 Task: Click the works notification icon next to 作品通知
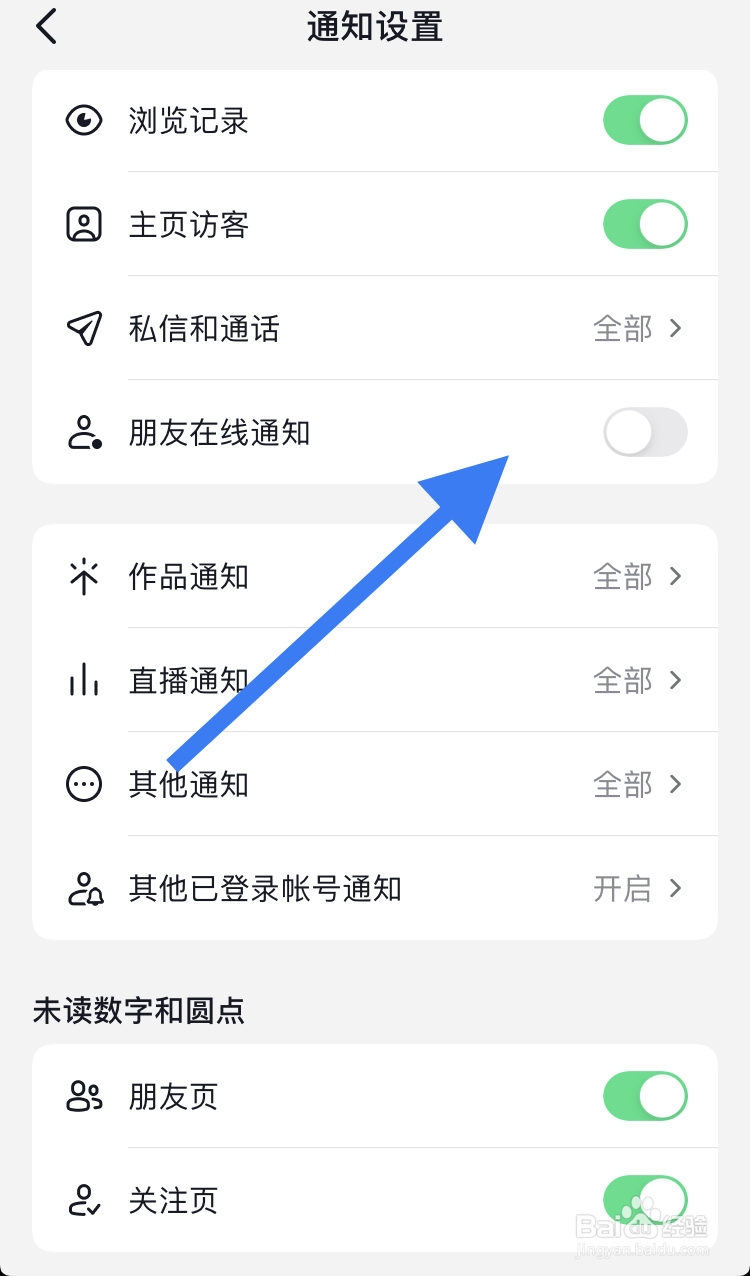click(85, 576)
